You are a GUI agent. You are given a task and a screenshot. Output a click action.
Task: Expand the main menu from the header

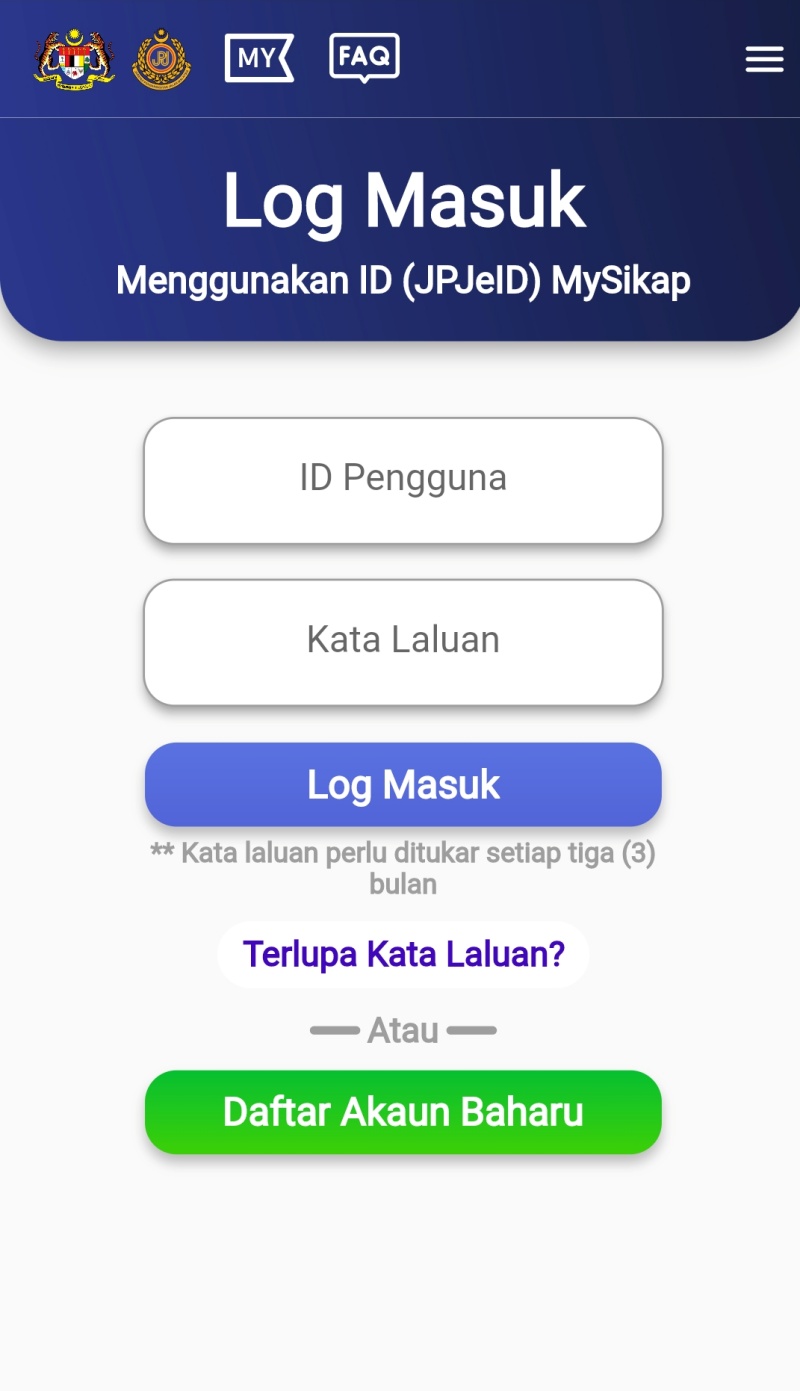click(764, 58)
